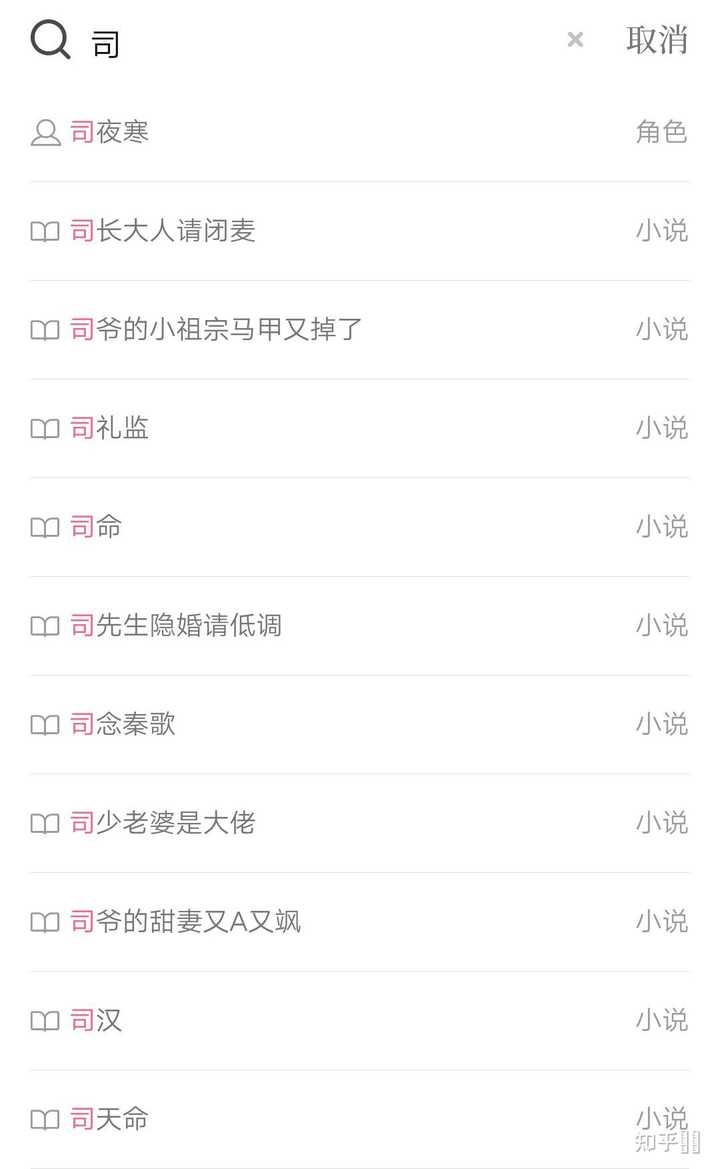This screenshot has height=1169, width=720.
Task: Select the novel 司爷的小祖宗马甲又掉了
Action: [x=359, y=330]
